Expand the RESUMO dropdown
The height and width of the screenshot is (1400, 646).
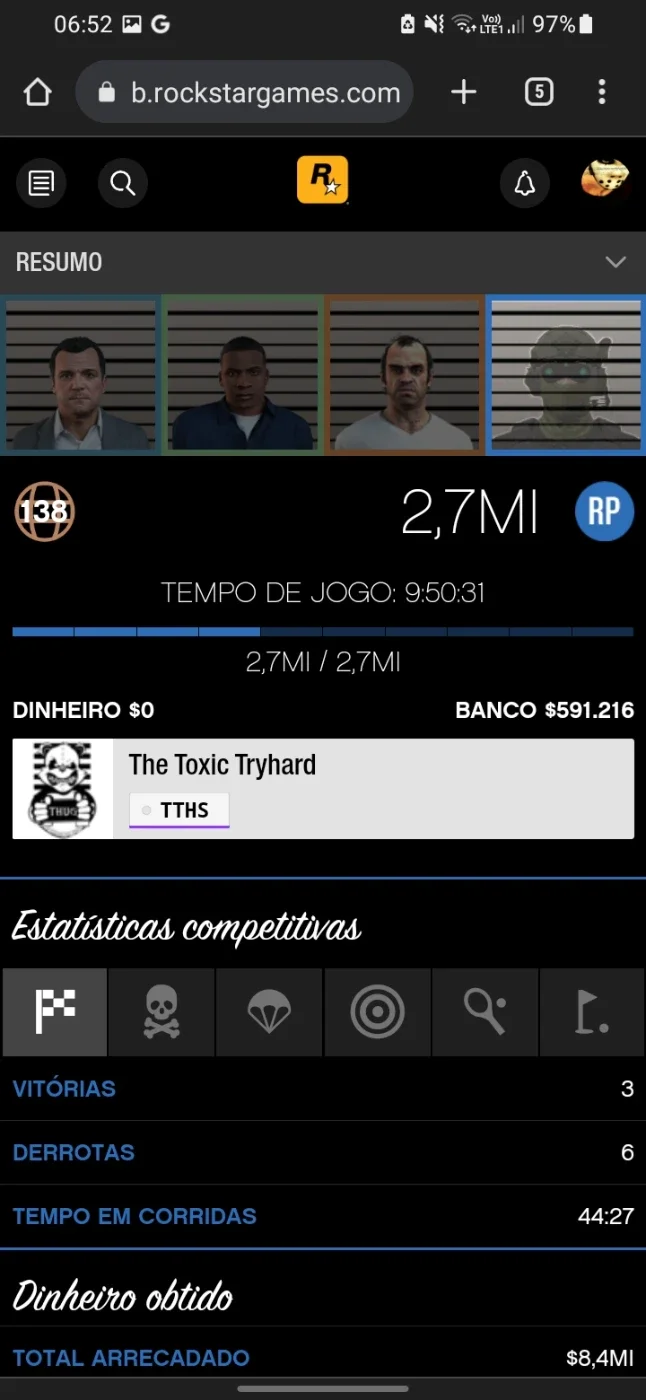pos(323,262)
